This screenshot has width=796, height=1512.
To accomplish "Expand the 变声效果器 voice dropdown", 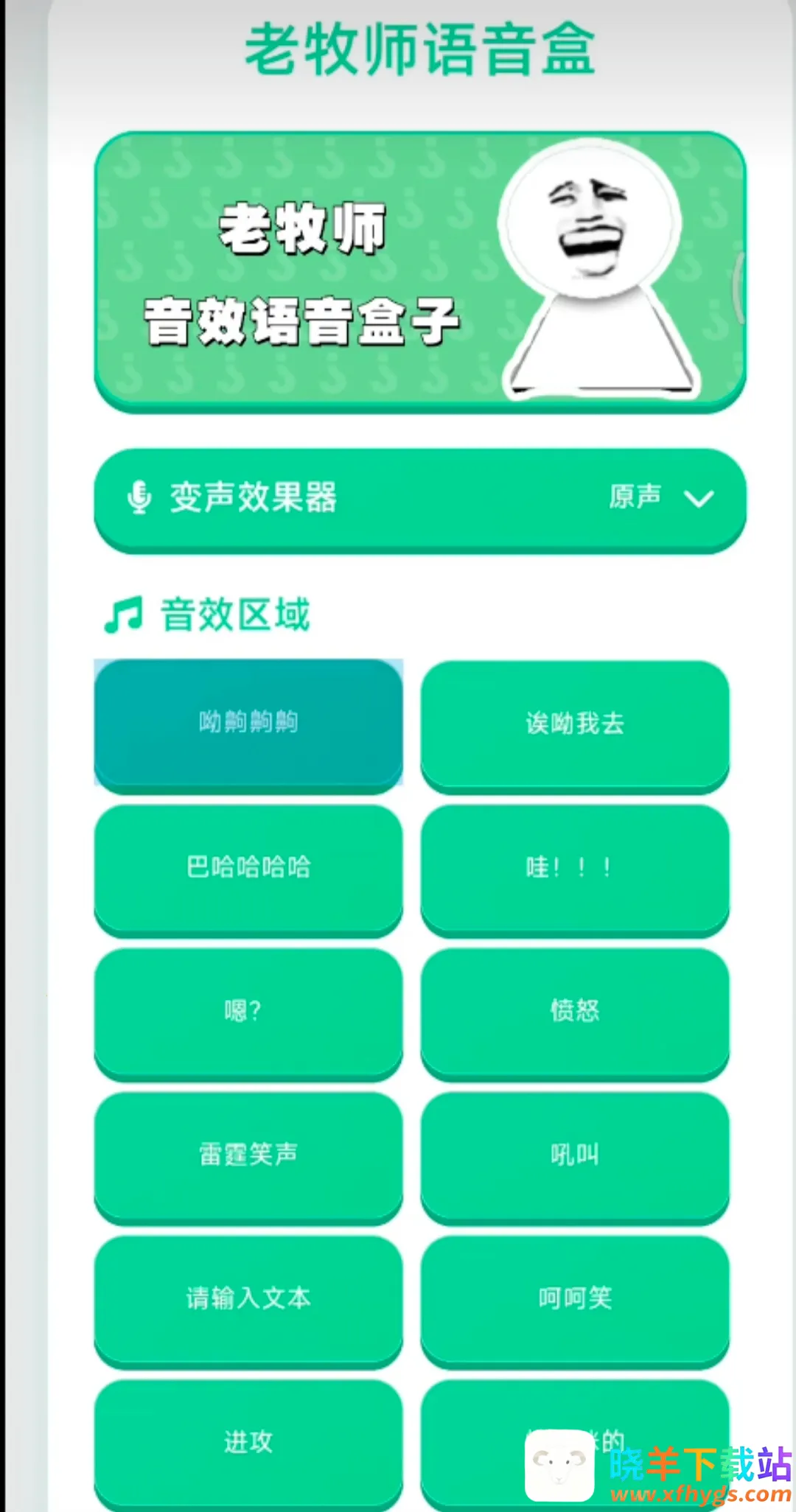I will (420, 498).
